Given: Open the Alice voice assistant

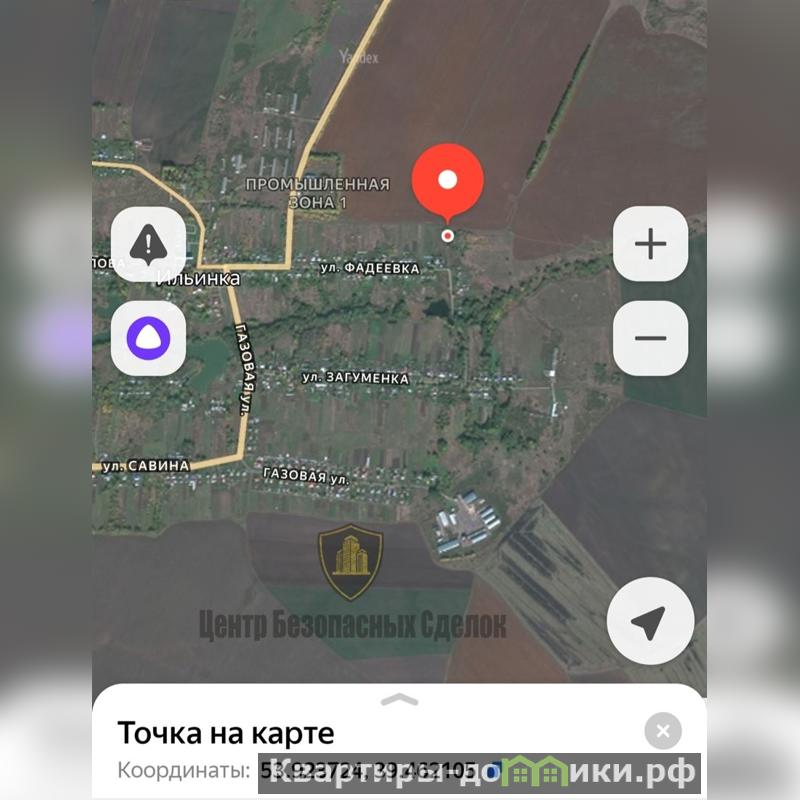Looking at the screenshot, I should click(x=148, y=338).
